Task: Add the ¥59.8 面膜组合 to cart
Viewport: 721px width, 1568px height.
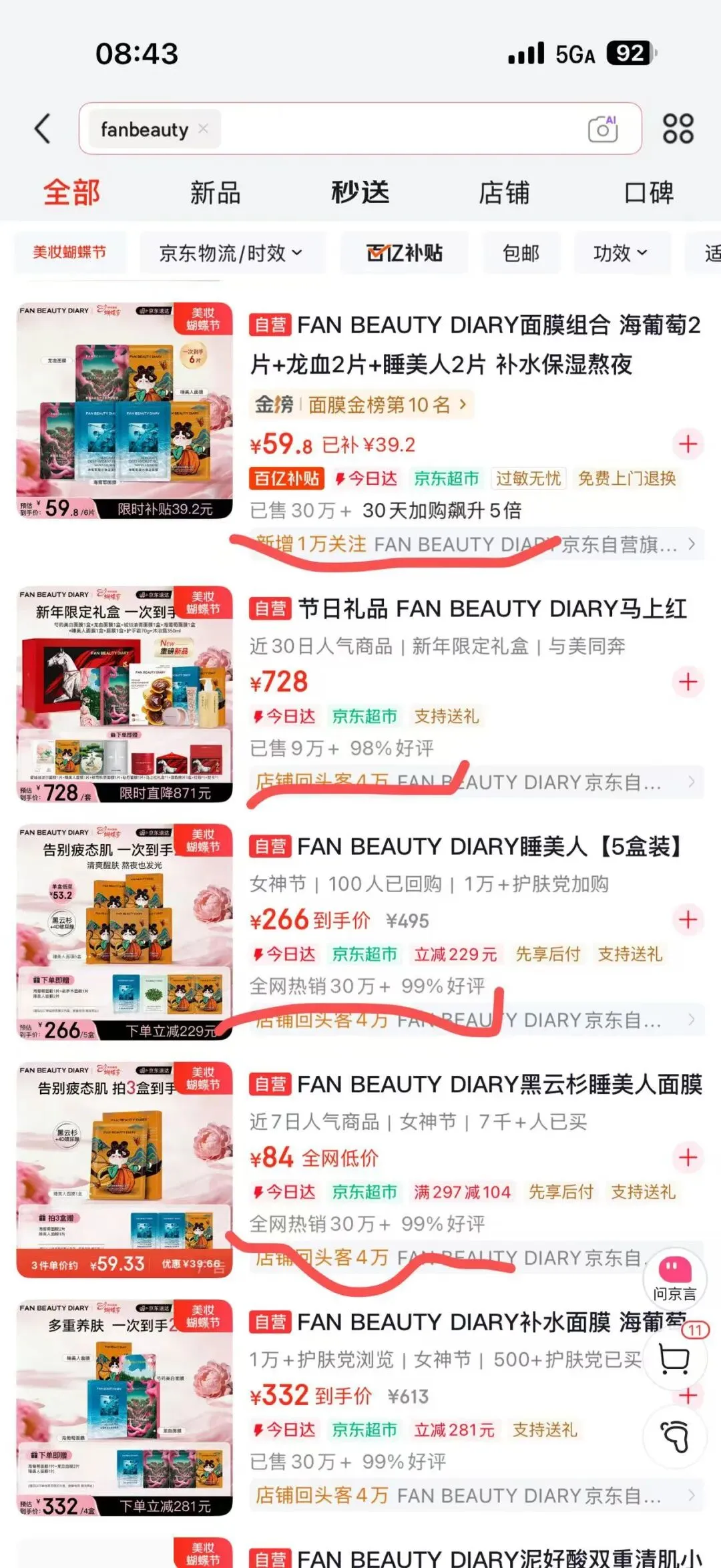Action: pos(688,444)
